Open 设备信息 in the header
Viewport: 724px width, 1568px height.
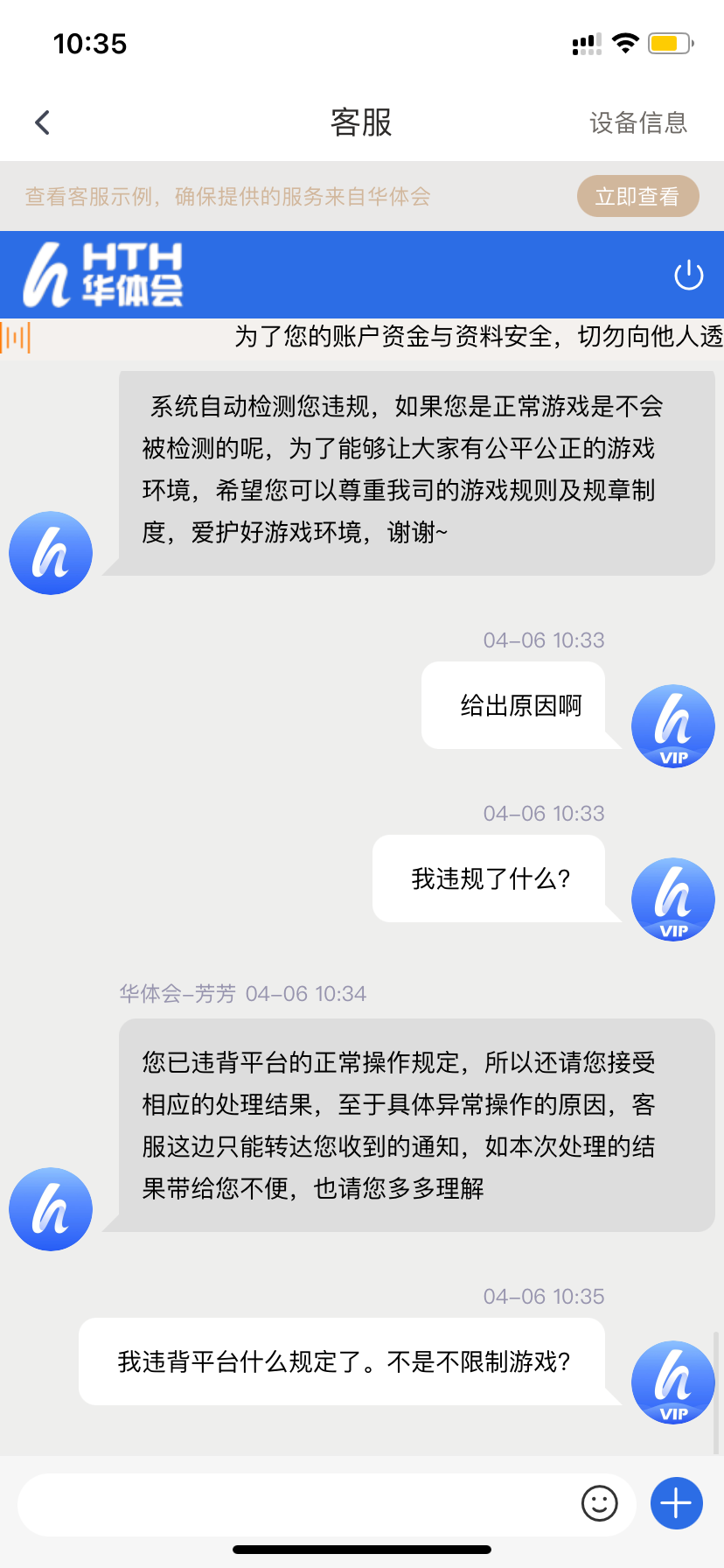point(637,122)
